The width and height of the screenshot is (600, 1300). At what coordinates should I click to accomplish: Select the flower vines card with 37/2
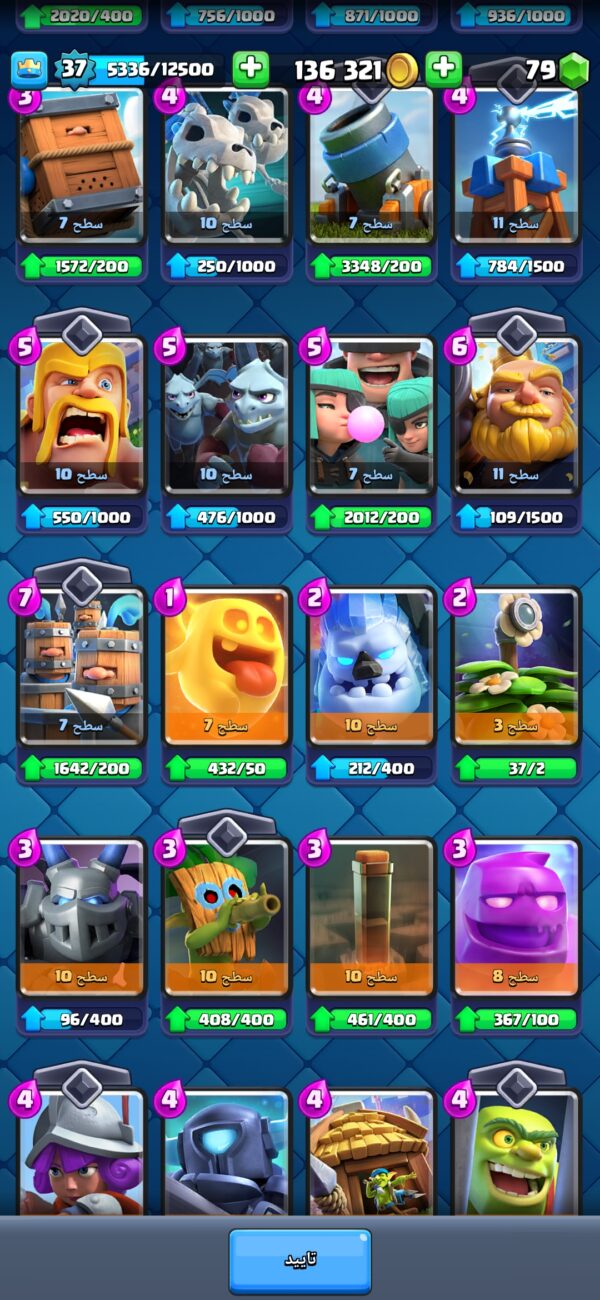(517, 665)
